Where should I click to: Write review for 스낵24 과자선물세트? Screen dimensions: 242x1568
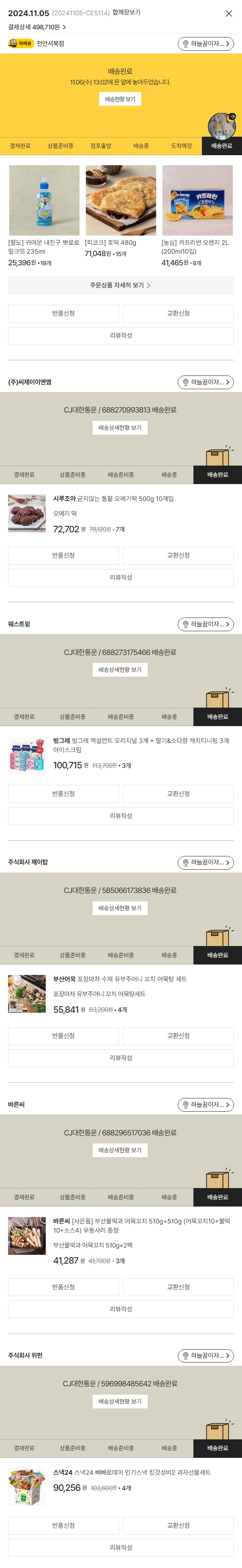(120, 1547)
